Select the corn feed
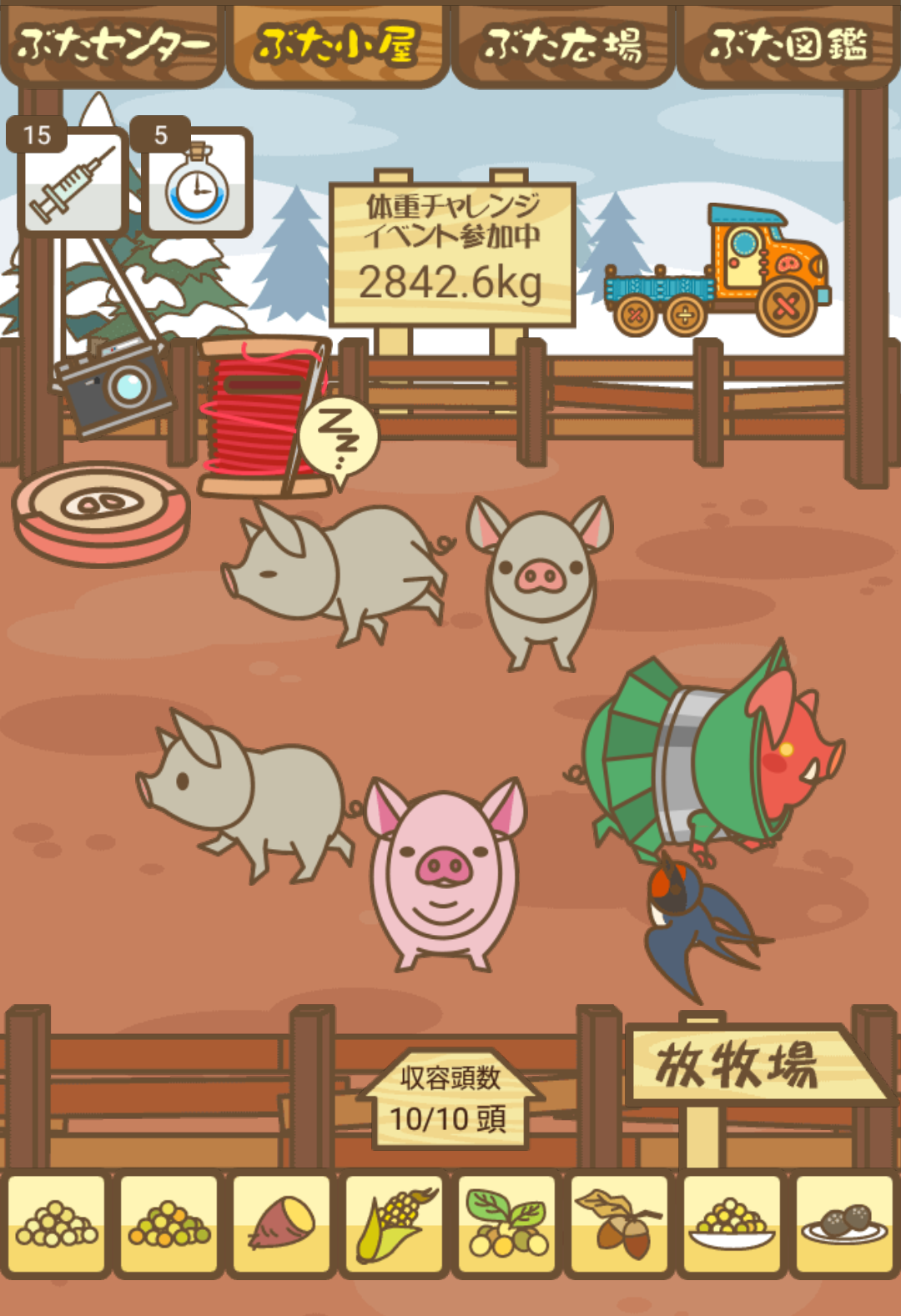Viewport: 901px width, 1316px height. click(394, 1224)
